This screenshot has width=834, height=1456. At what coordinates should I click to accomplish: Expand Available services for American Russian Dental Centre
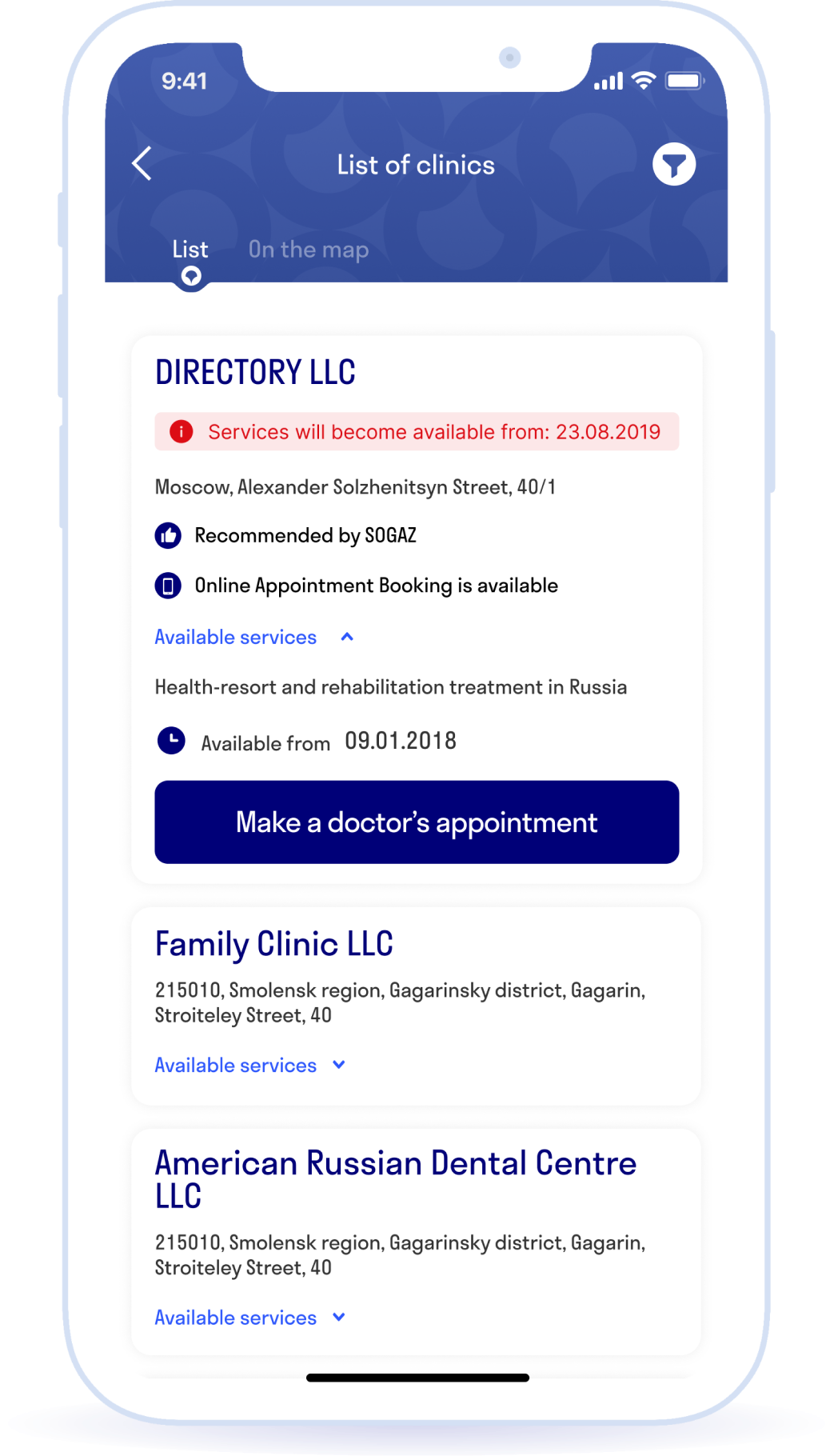[x=249, y=1318]
